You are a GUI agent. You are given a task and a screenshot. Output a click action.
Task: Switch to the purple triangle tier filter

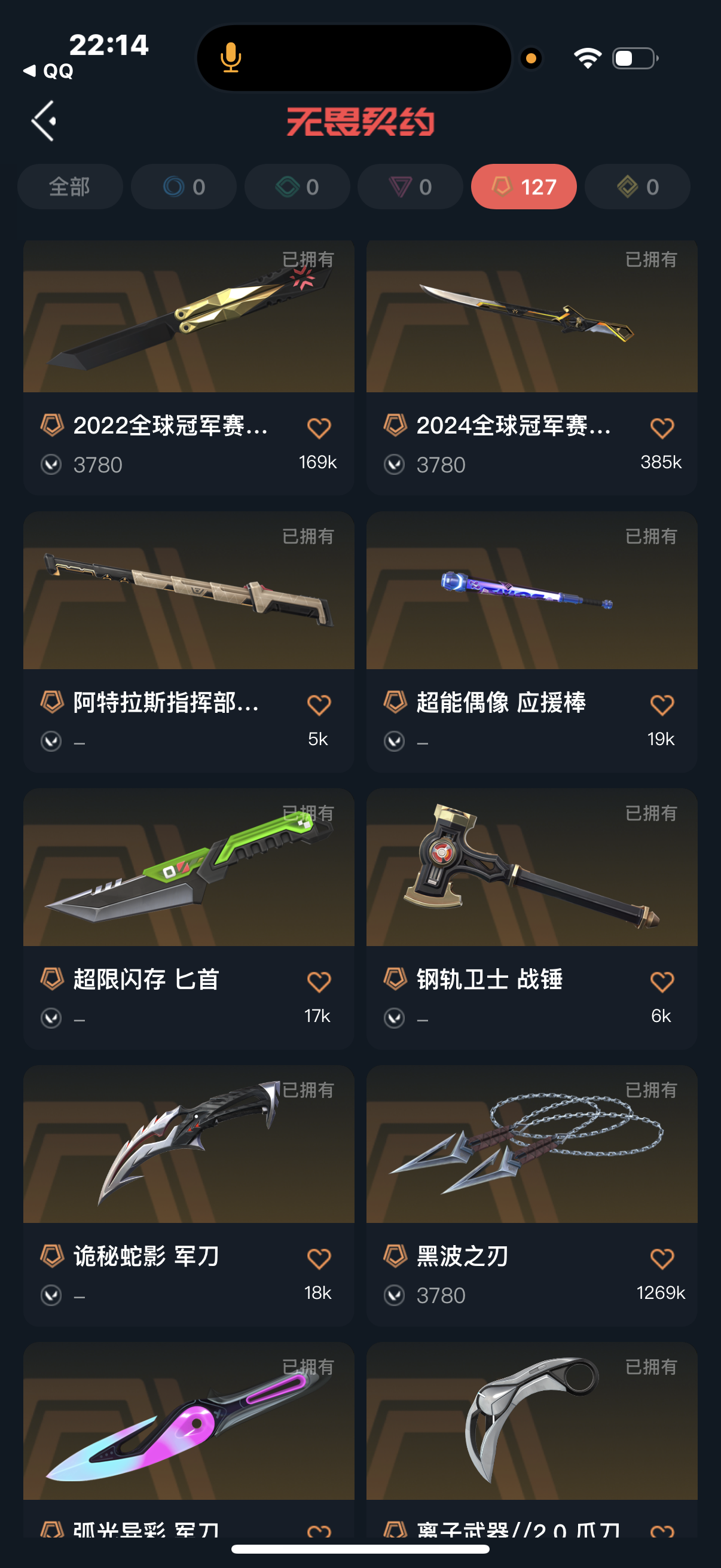coord(410,187)
